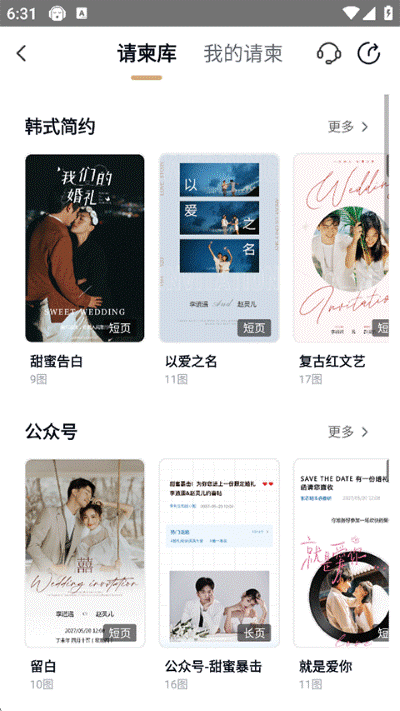View 更多 for 韩式简约 section
Viewport: 400px width, 711px height.
click(x=348, y=127)
